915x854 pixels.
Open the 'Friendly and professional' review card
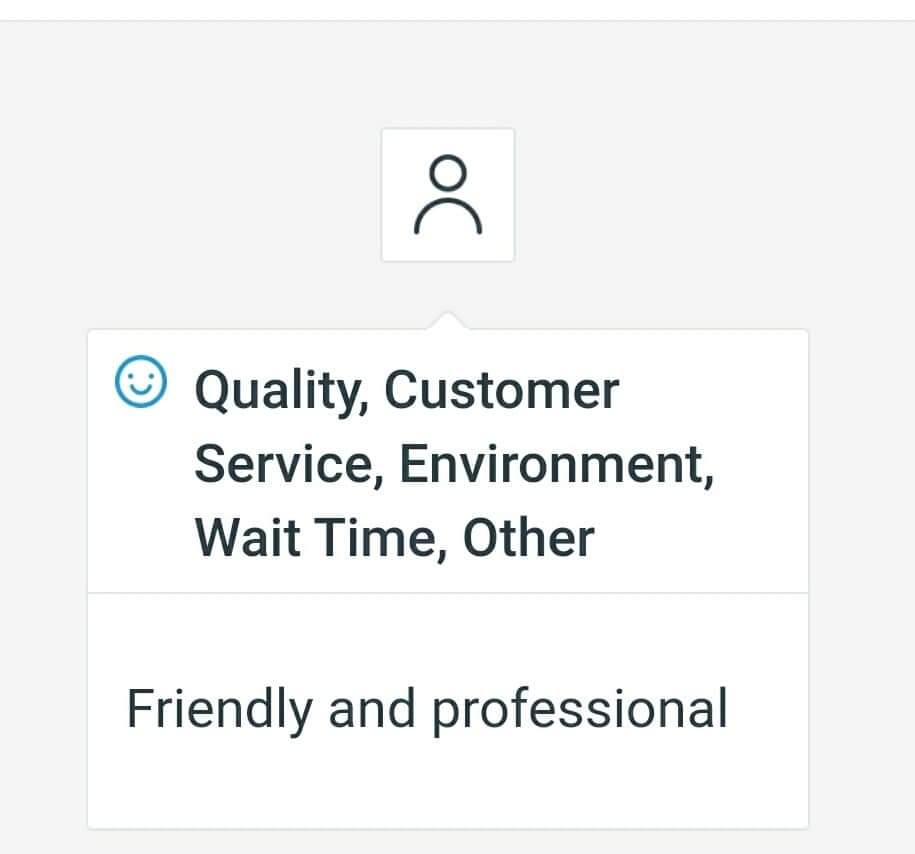427,709
